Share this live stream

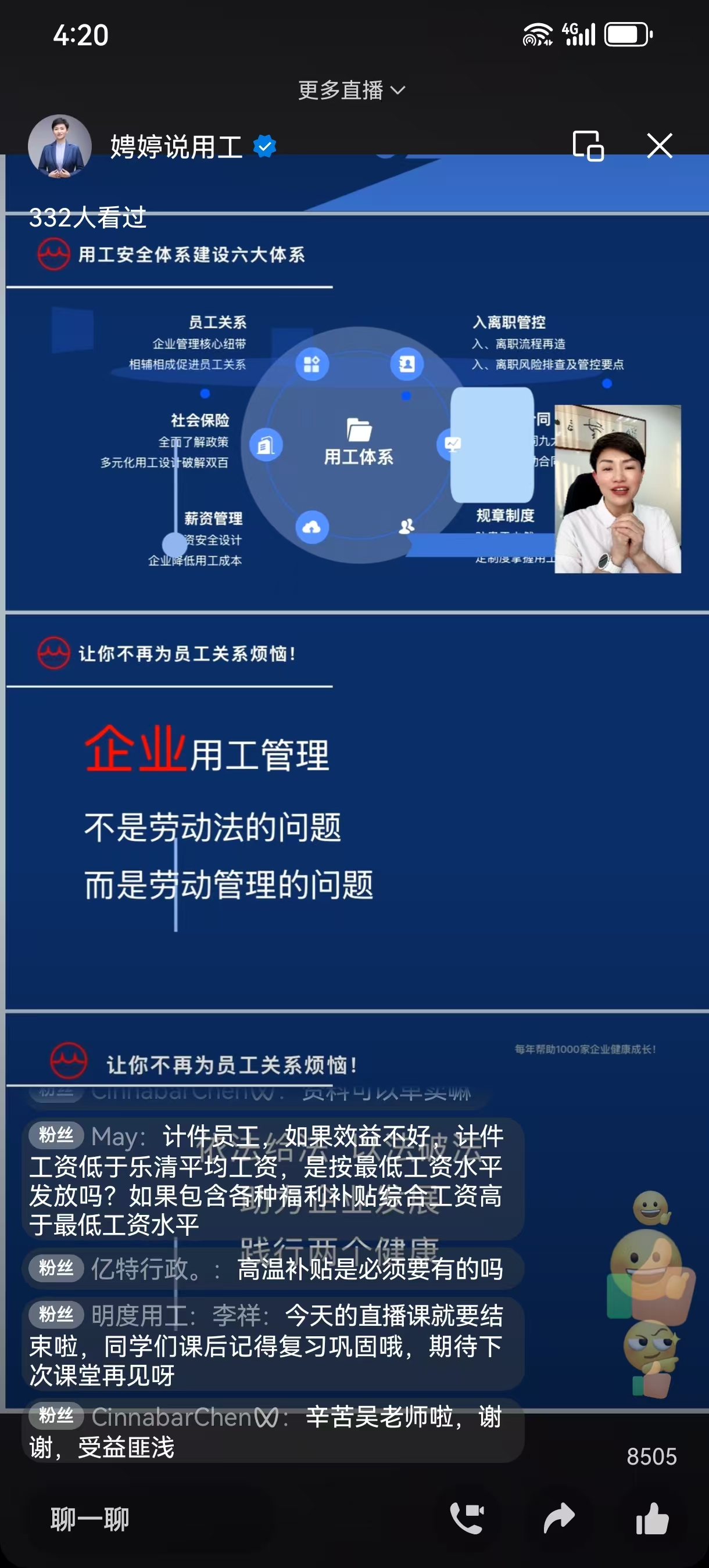[558, 1519]
